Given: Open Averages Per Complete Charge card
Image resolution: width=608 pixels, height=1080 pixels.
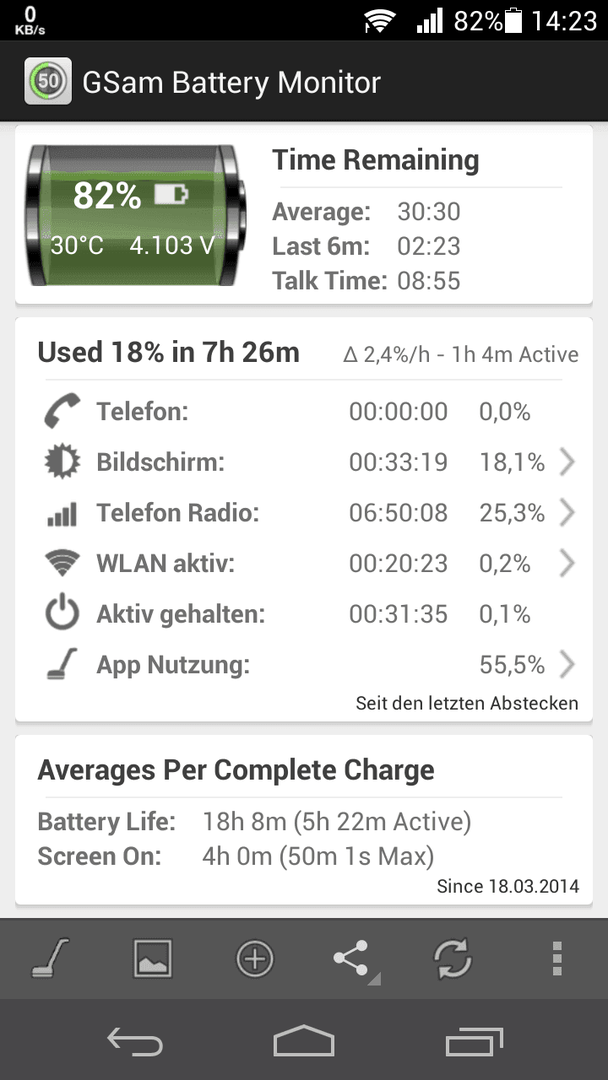Looking at the screenshot, I should pos(304,820).
